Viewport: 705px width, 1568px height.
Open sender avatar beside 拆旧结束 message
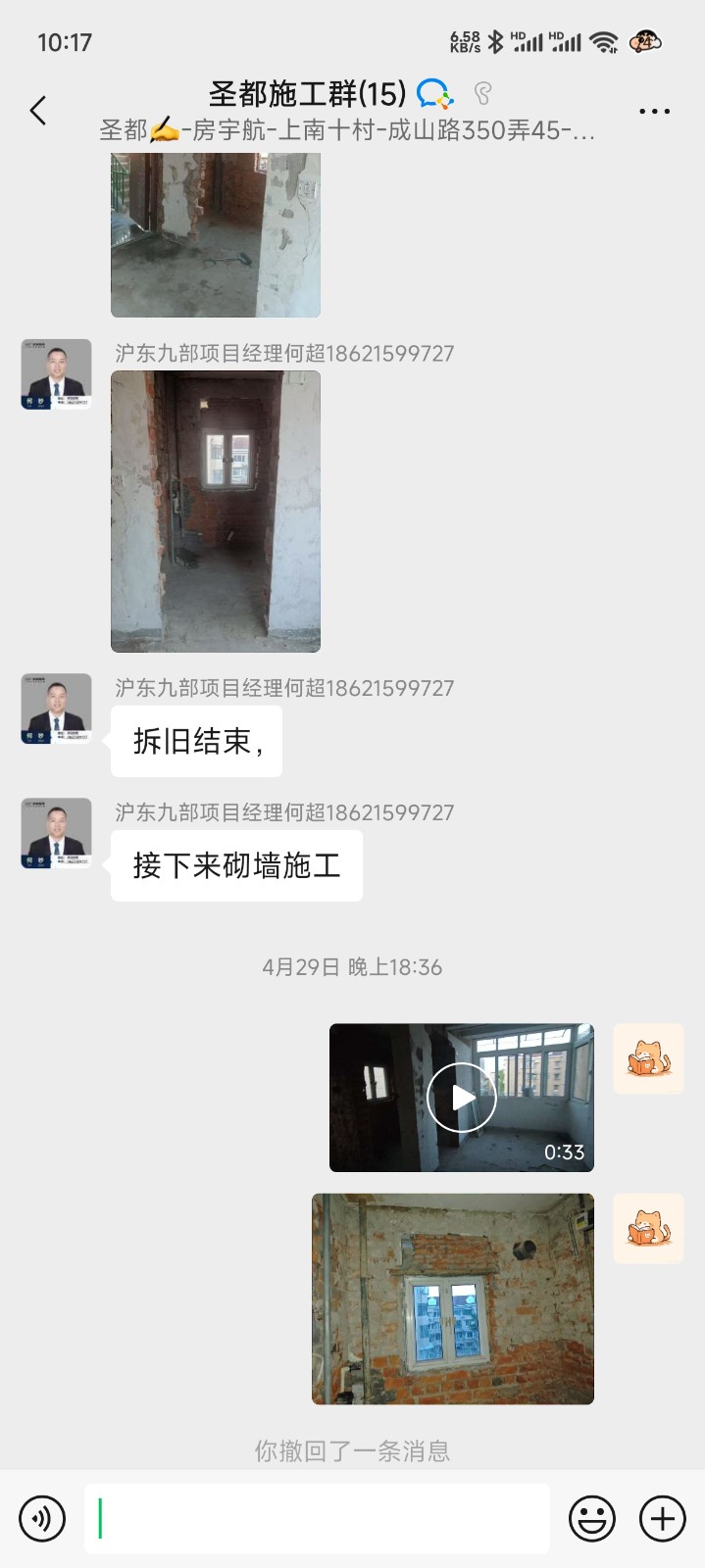click(57, 709)
